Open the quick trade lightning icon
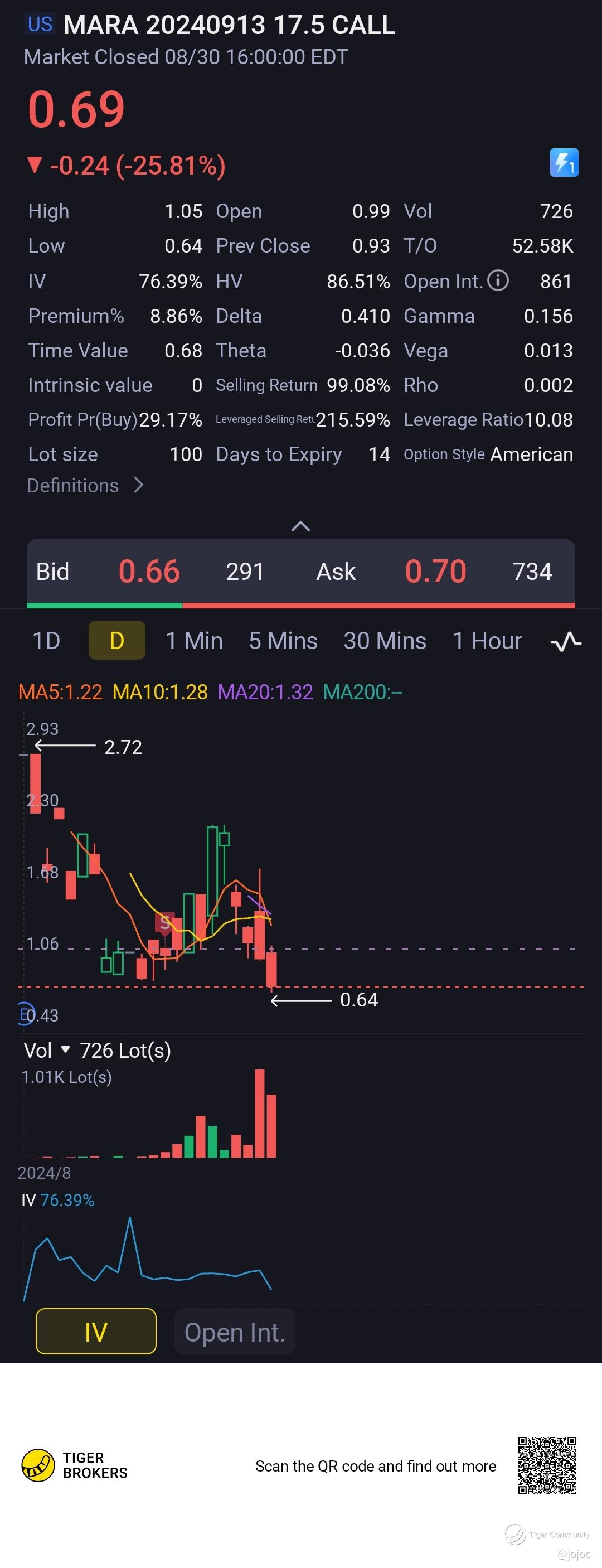This screenshot has height=1568, width=602. pyautogui.click(x=564, y=163)
